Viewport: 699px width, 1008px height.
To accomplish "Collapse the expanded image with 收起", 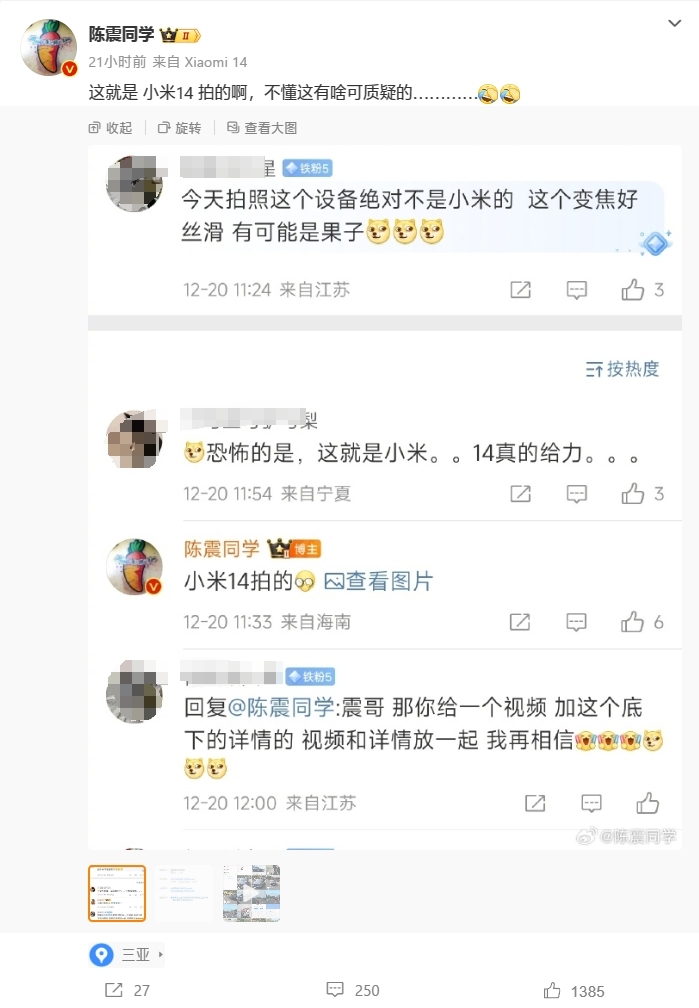I will tap(110, 128).
